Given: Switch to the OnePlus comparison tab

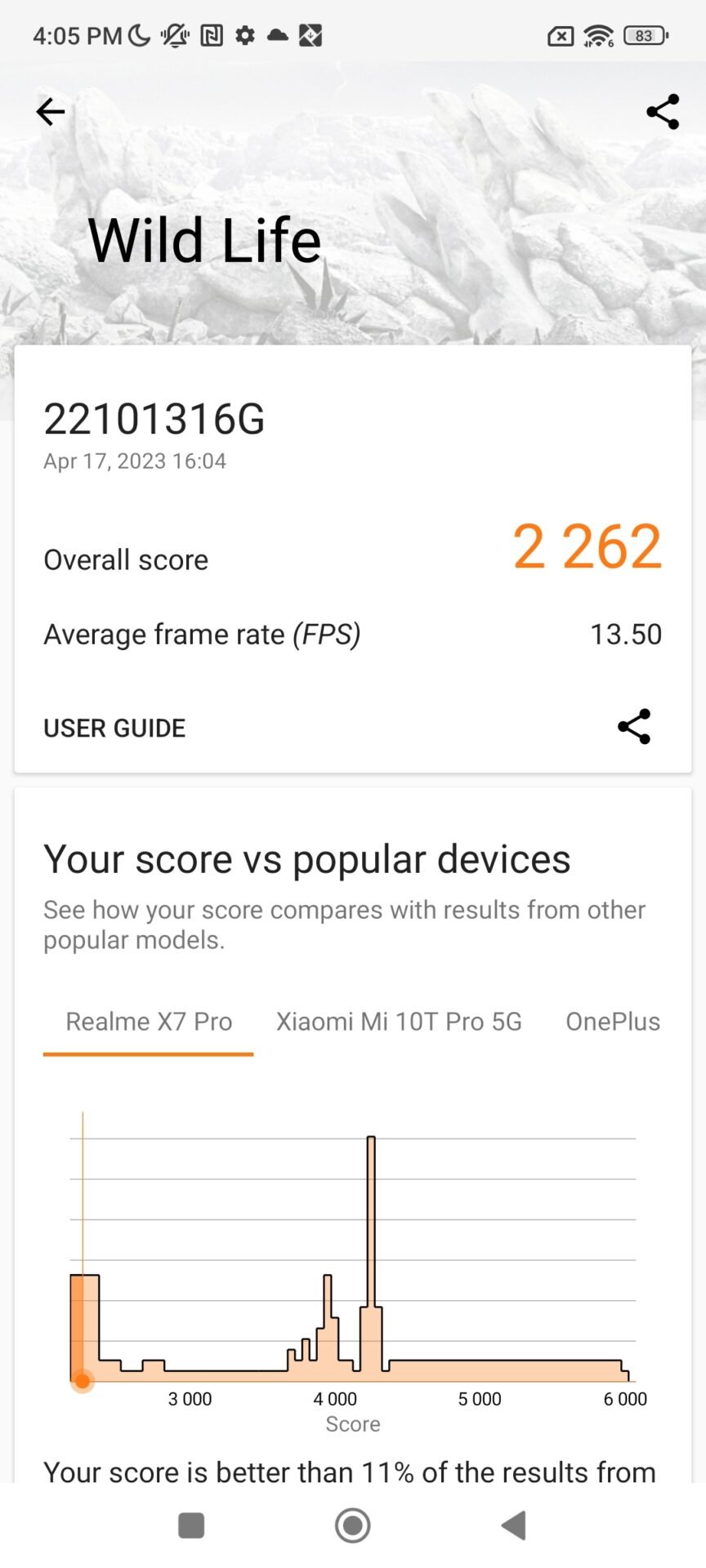Looking at the screenshot, I should point(613,1022).
